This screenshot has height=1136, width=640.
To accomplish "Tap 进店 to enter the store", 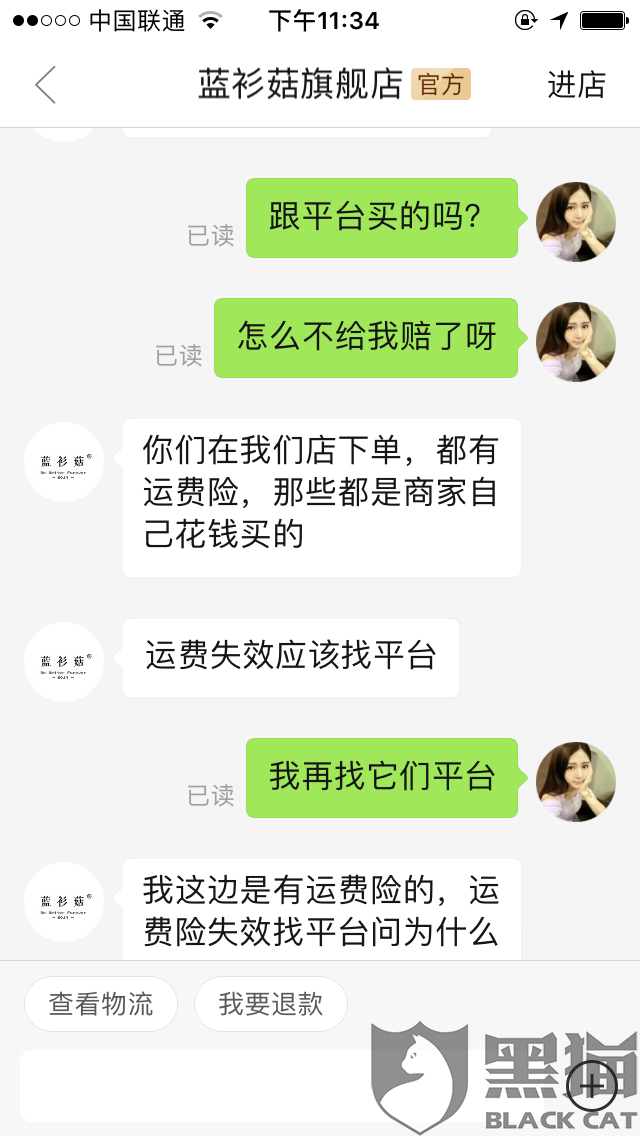I will click(x=576, y=85).
